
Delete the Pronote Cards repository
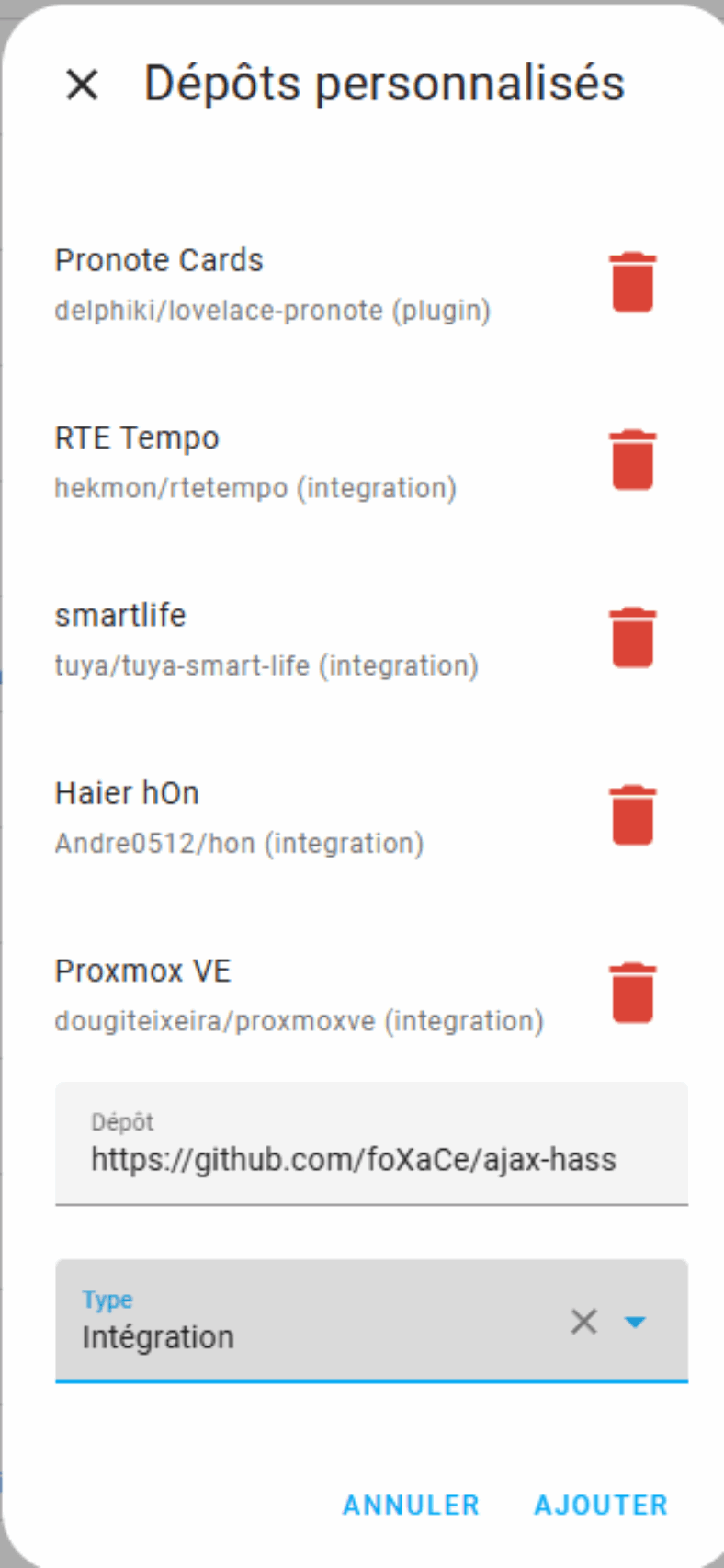[x=632, y=283]
